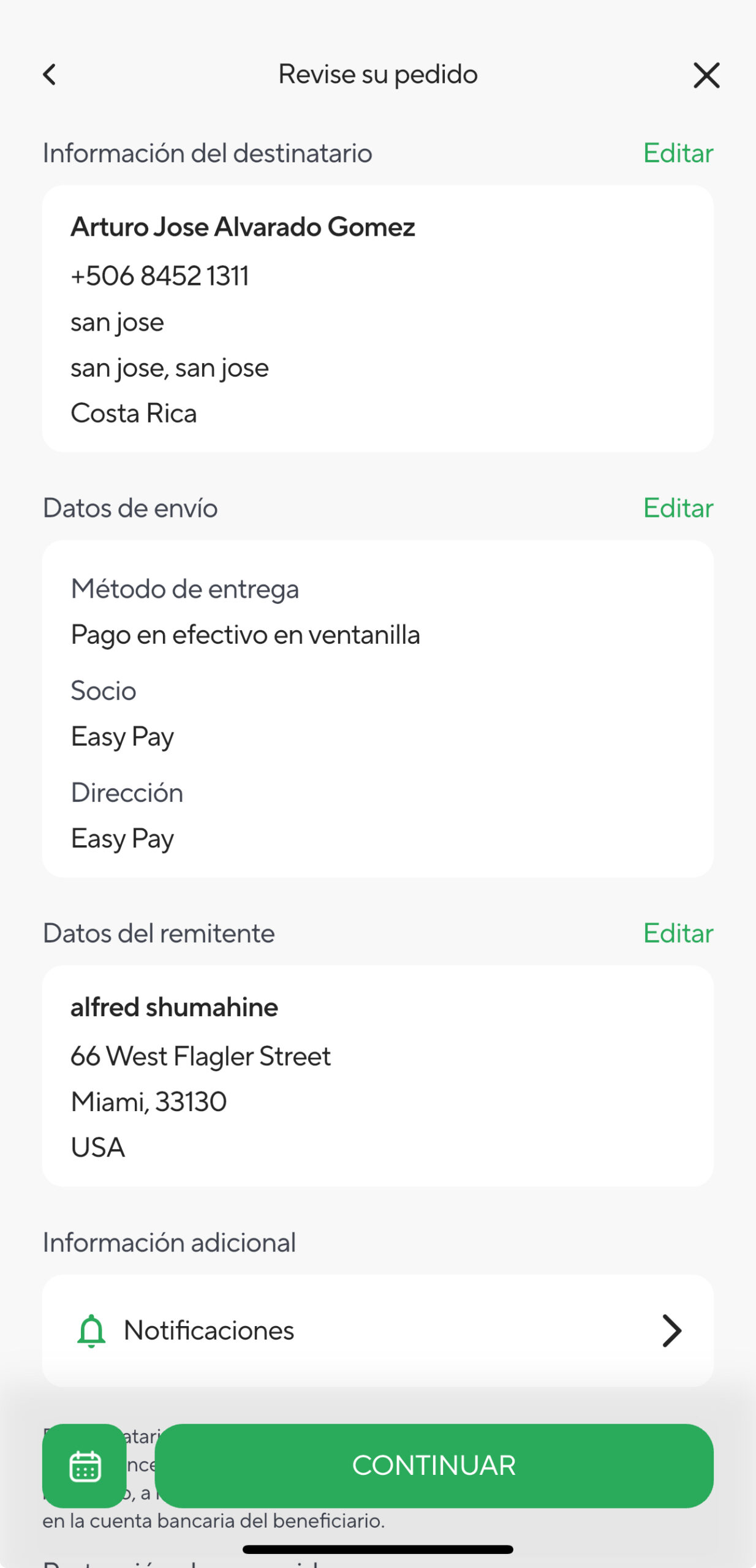Tap the green calendar schedule button
The image size is (756, 1568).
pyautogui.click(x=85, y=1466)
